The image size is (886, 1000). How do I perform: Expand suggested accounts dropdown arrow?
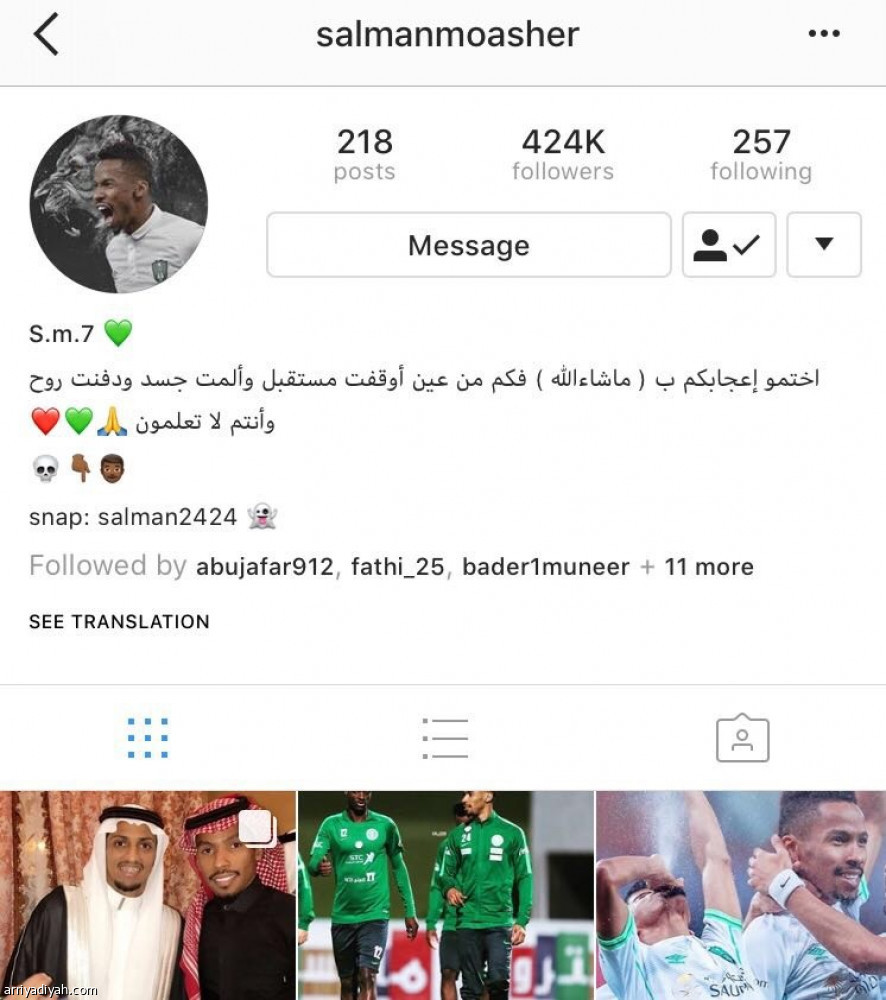pos(823,245)
